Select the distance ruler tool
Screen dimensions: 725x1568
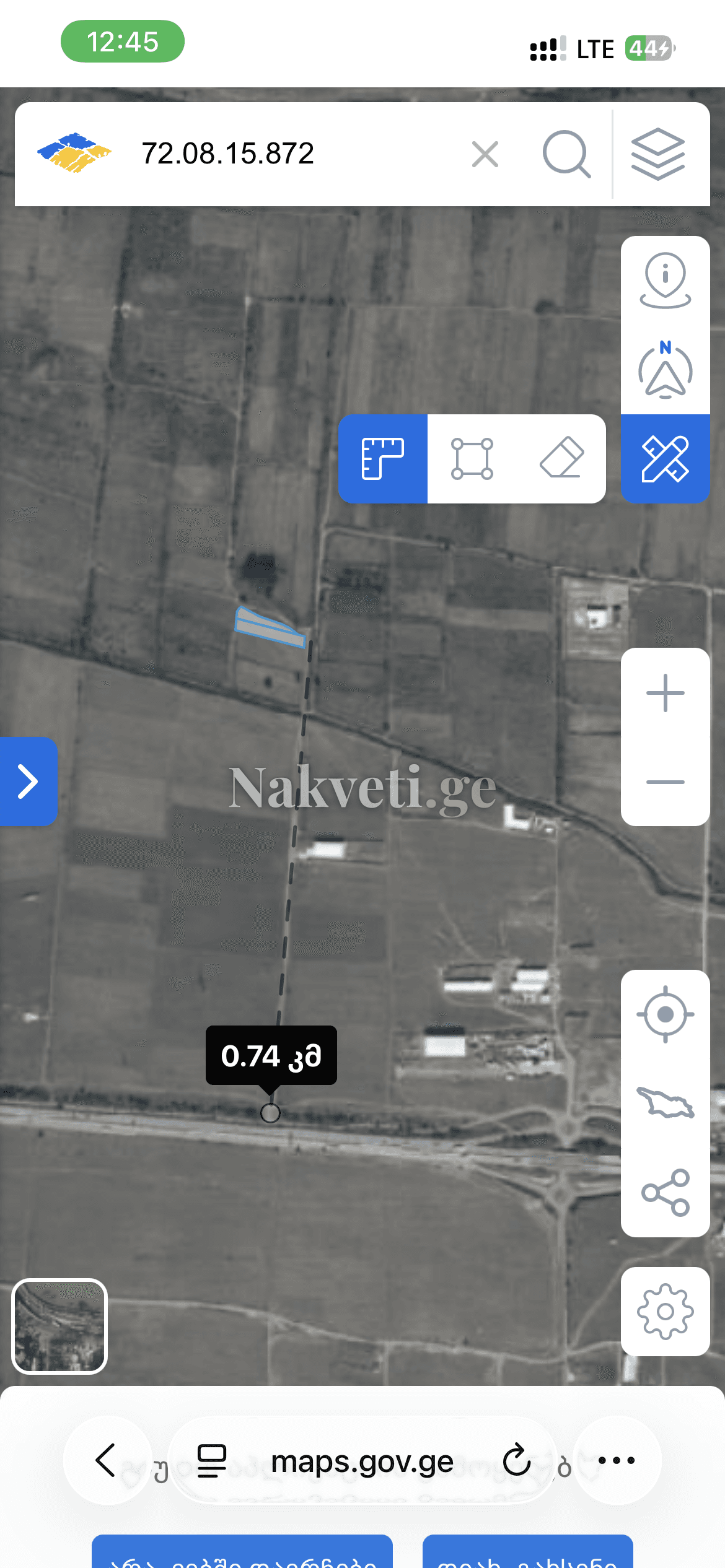click(x=383, y=459)
